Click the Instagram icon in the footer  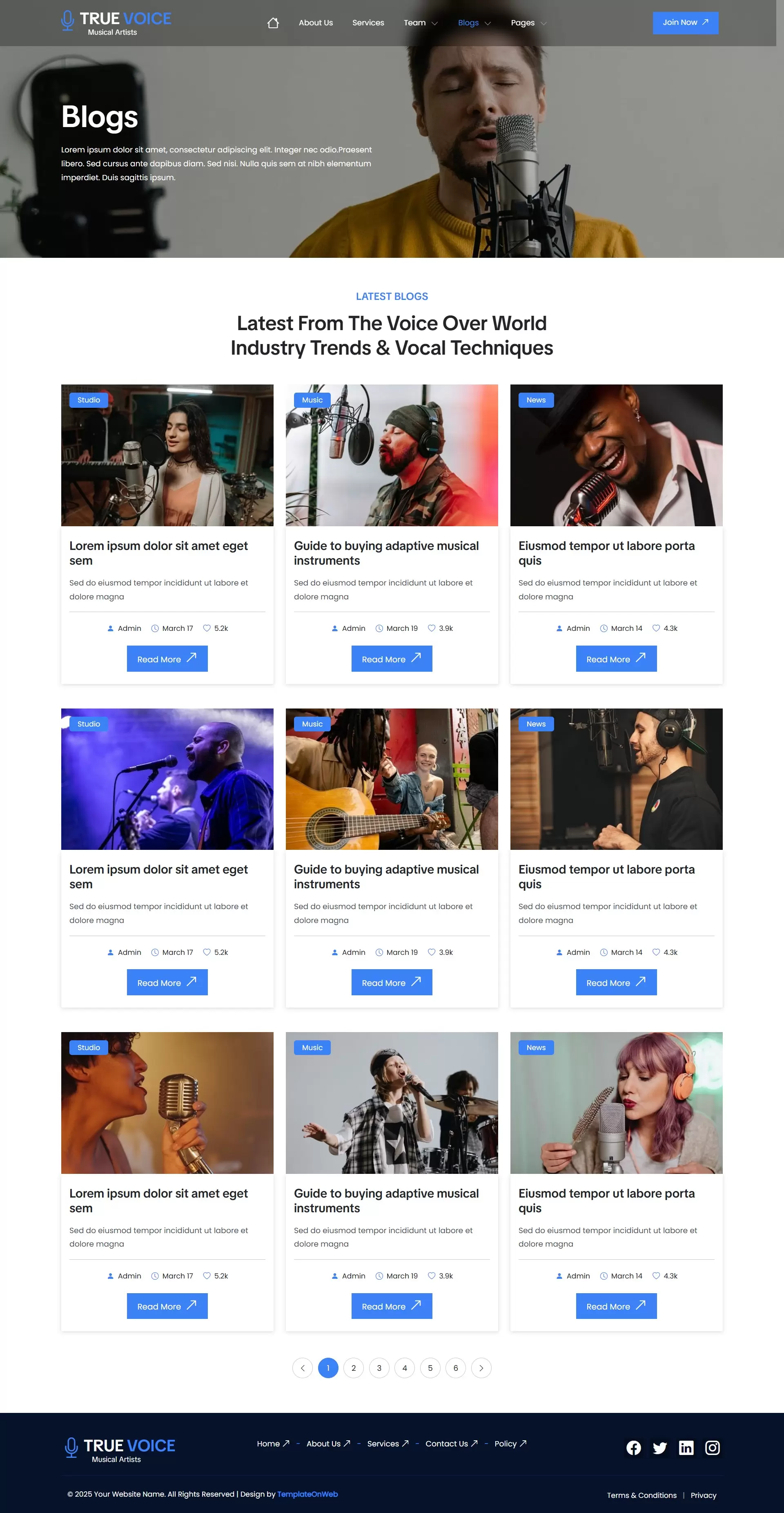tap(713, 1448)
